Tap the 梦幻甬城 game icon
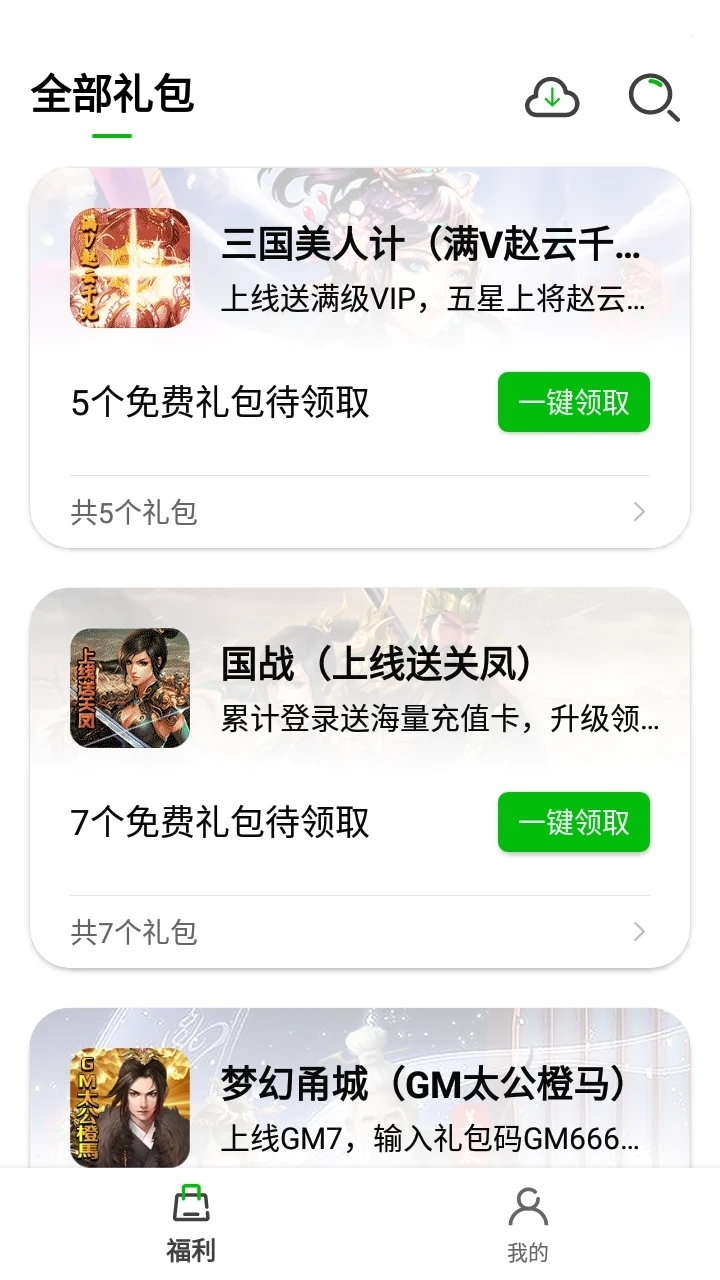Screen dimensions: 720x1280 tap(130, 1105)
